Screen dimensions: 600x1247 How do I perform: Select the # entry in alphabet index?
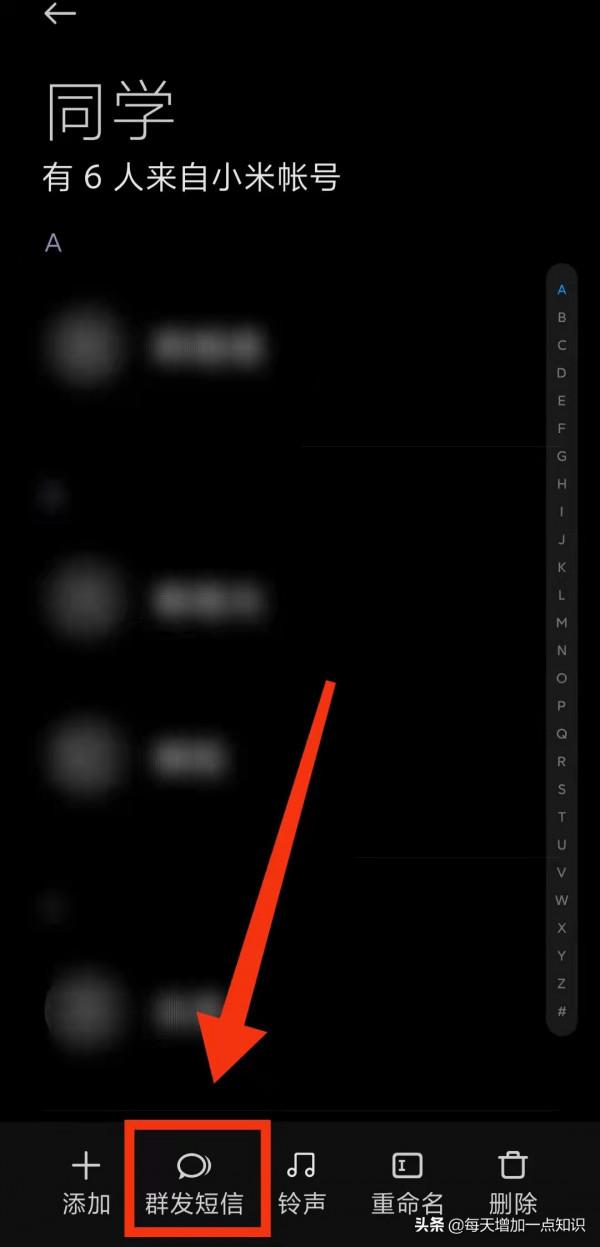pyautogui.click(x=562, y=1011)
